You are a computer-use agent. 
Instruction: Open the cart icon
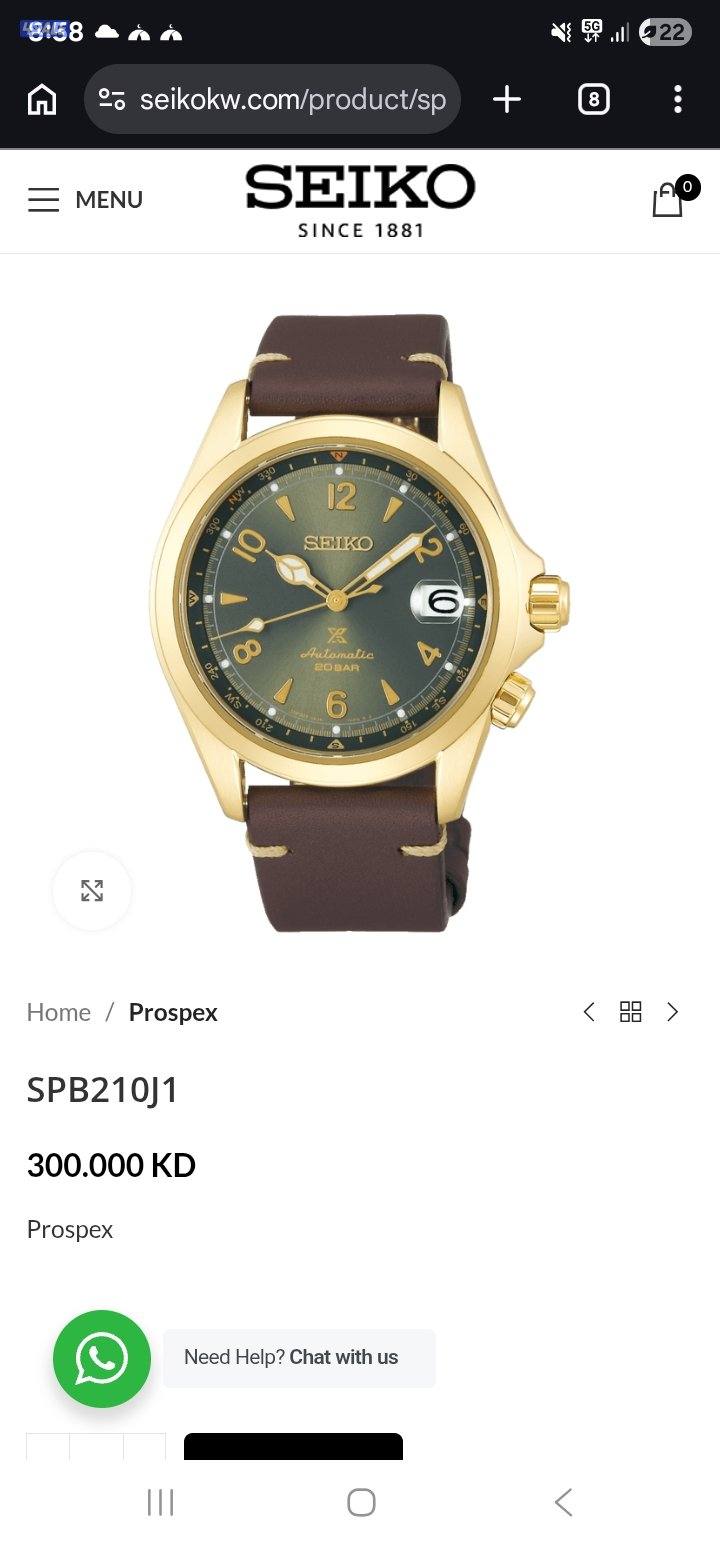tap(667, 200)
